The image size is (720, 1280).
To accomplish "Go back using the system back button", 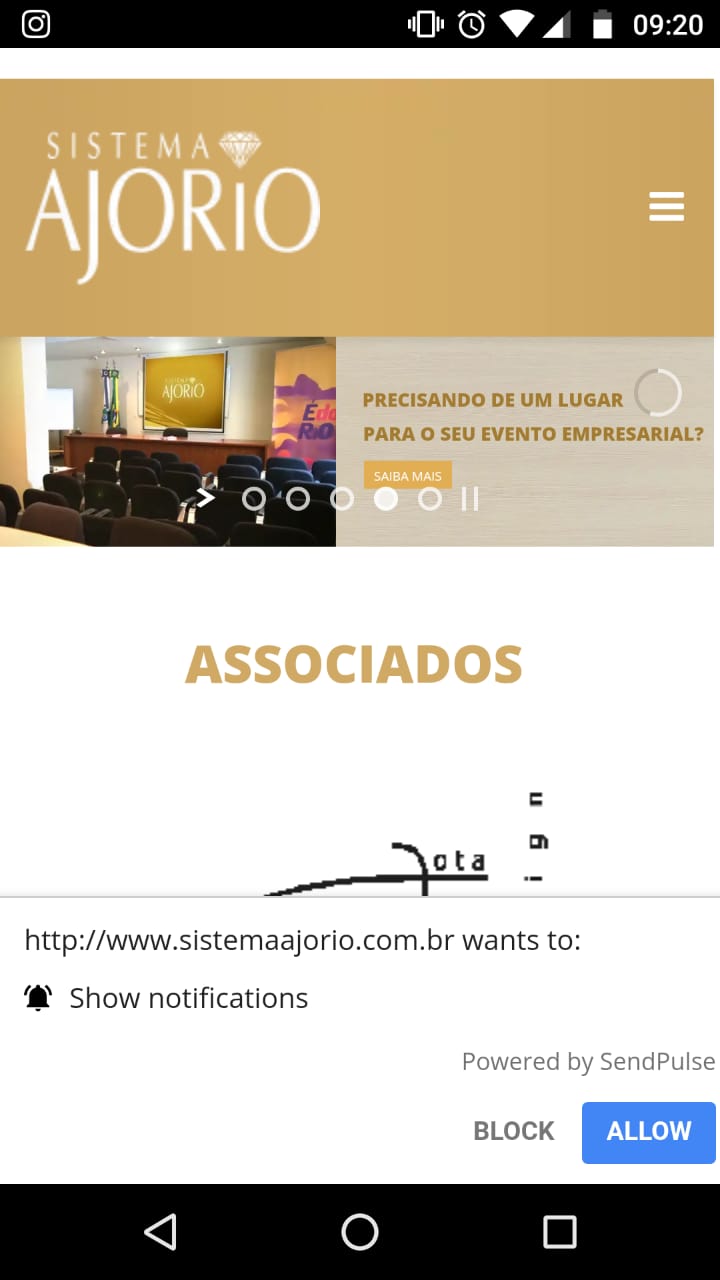I will [x=160, y=1232].
